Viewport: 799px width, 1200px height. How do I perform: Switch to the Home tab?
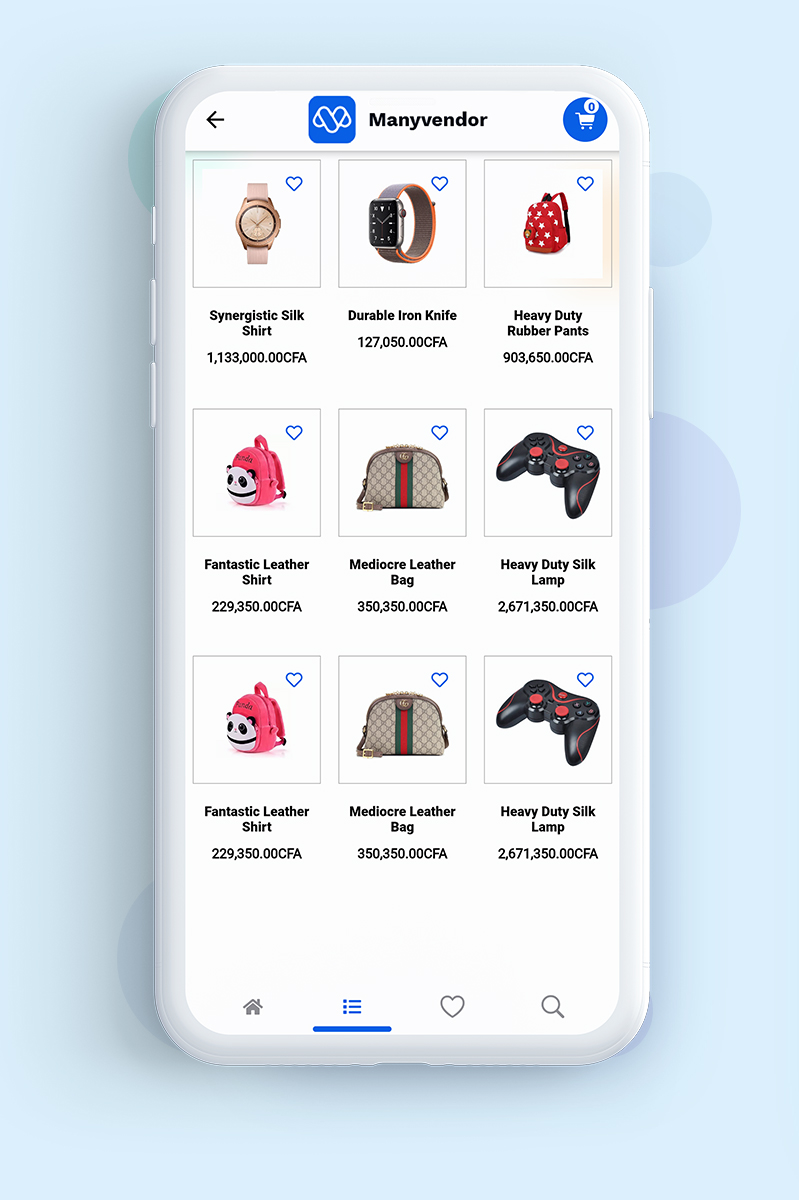coord(253,1006)
